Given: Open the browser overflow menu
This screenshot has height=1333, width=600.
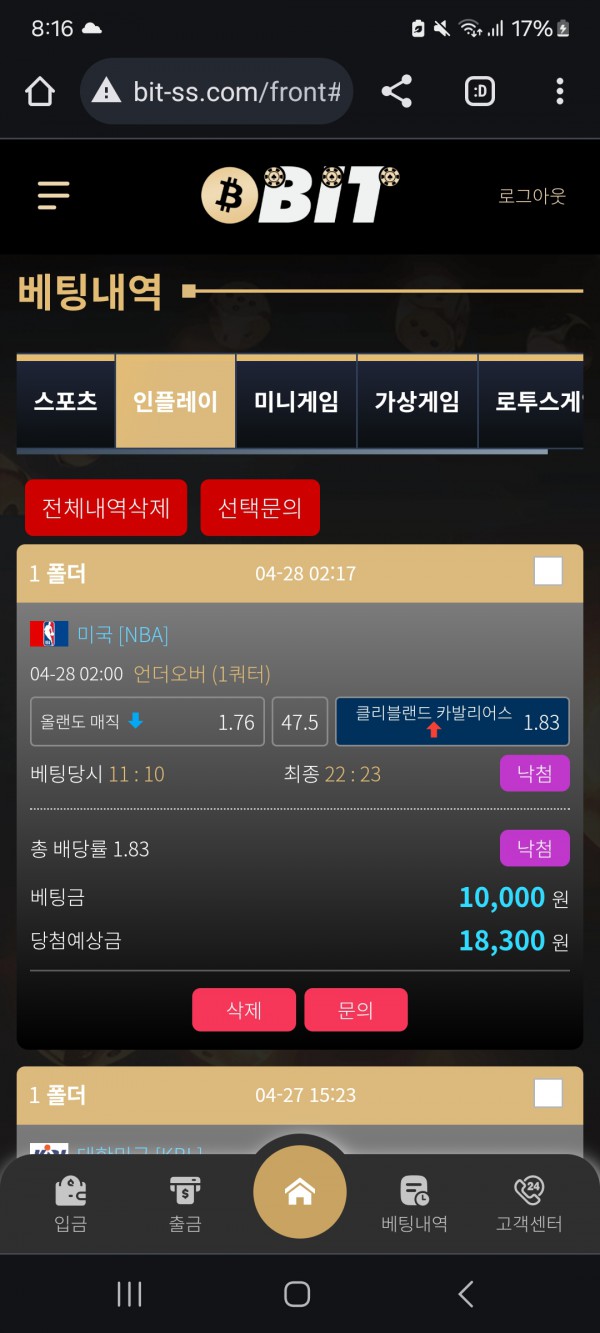Looking at the screenshot, I should point(559,92).
